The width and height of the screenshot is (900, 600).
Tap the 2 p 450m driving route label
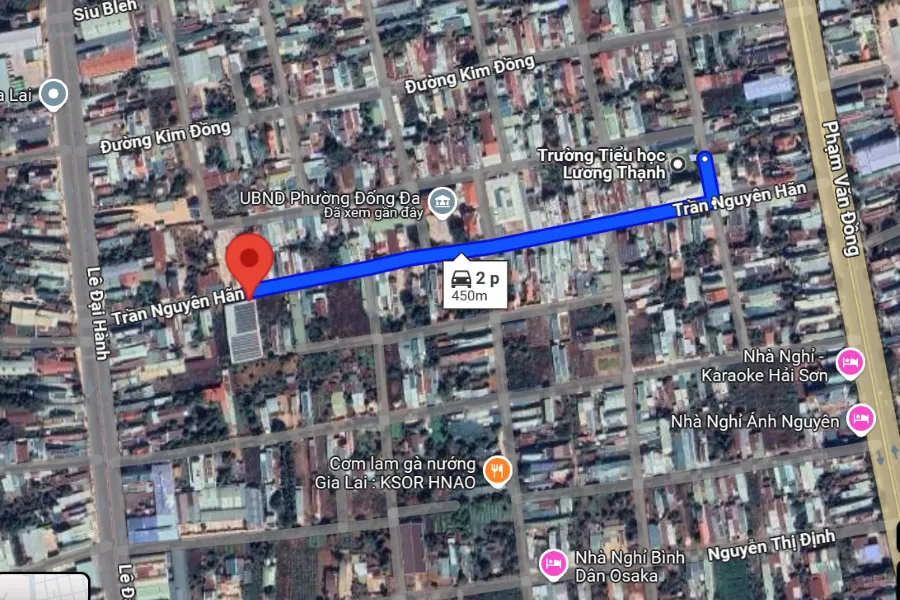(x=476, y=286)
